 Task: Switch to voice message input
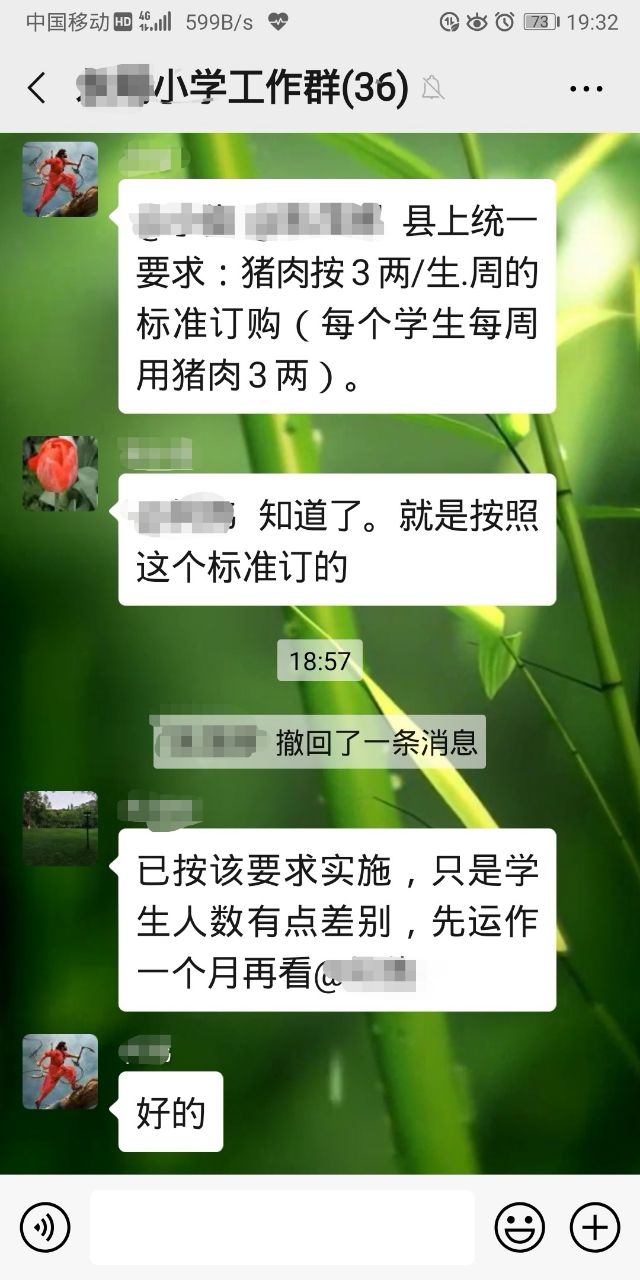click(x=45, y=1227)
